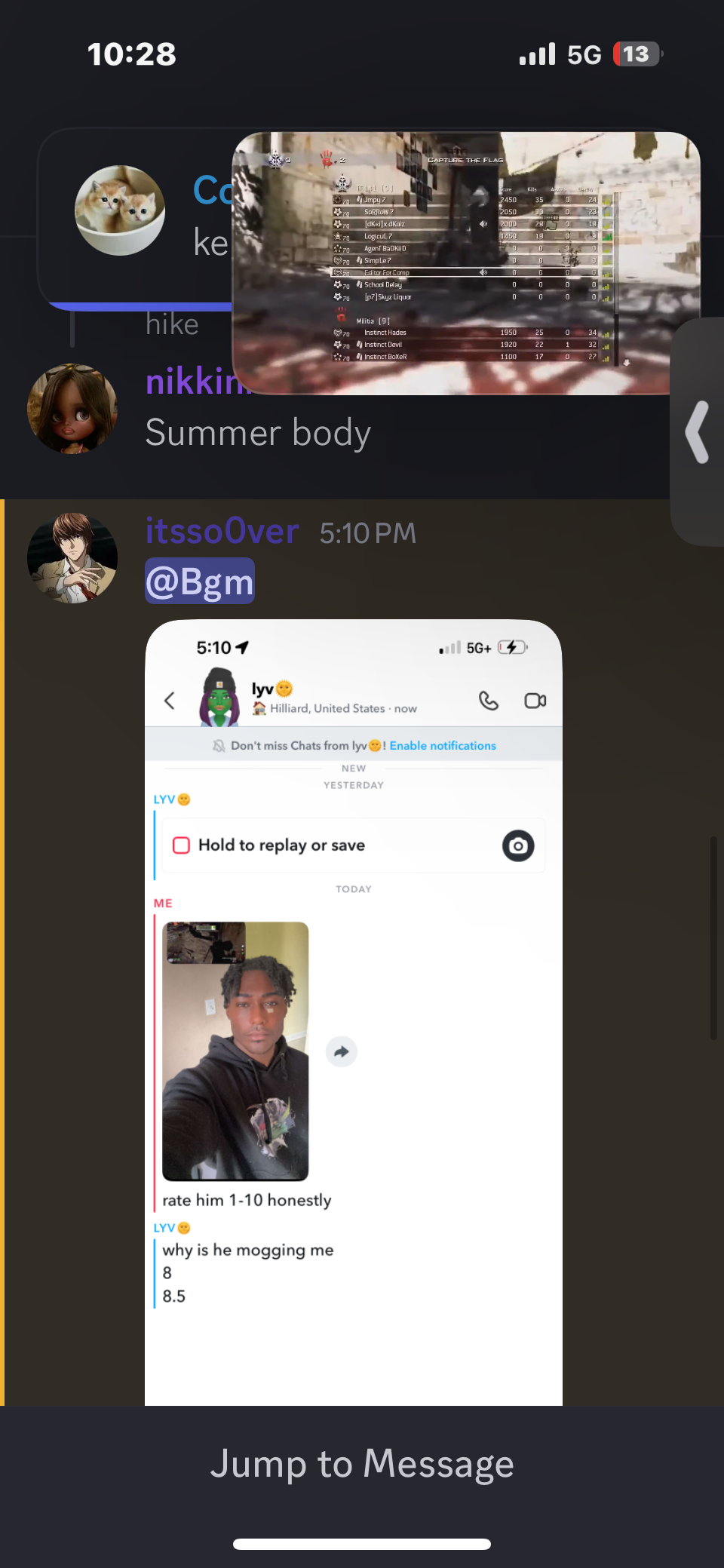The width and height of the screenshot is (724, 1568).
Task: Expand the side panel arrow handle
Action: click(x=698, y=431)
